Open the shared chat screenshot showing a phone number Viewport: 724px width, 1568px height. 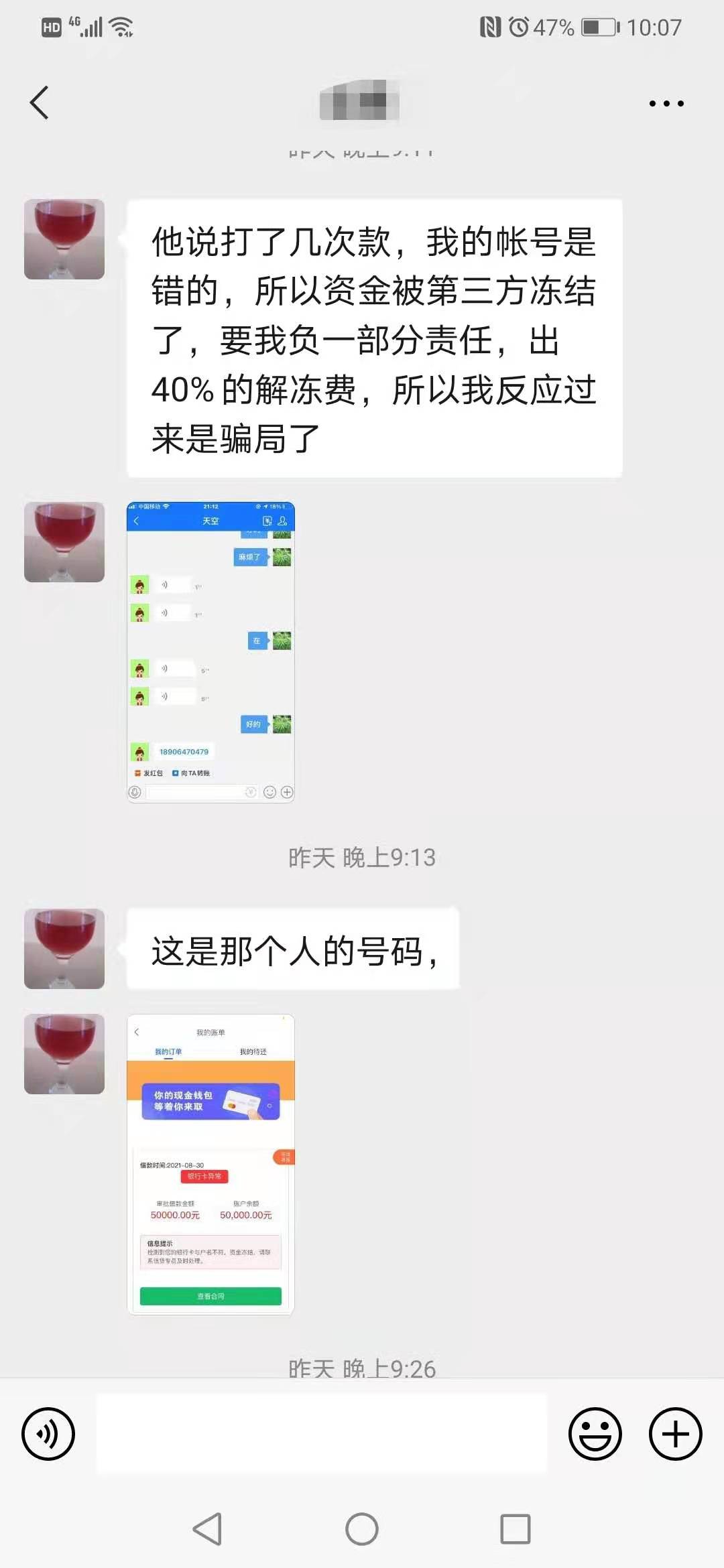pyautogui.click(x=210, y=652)
